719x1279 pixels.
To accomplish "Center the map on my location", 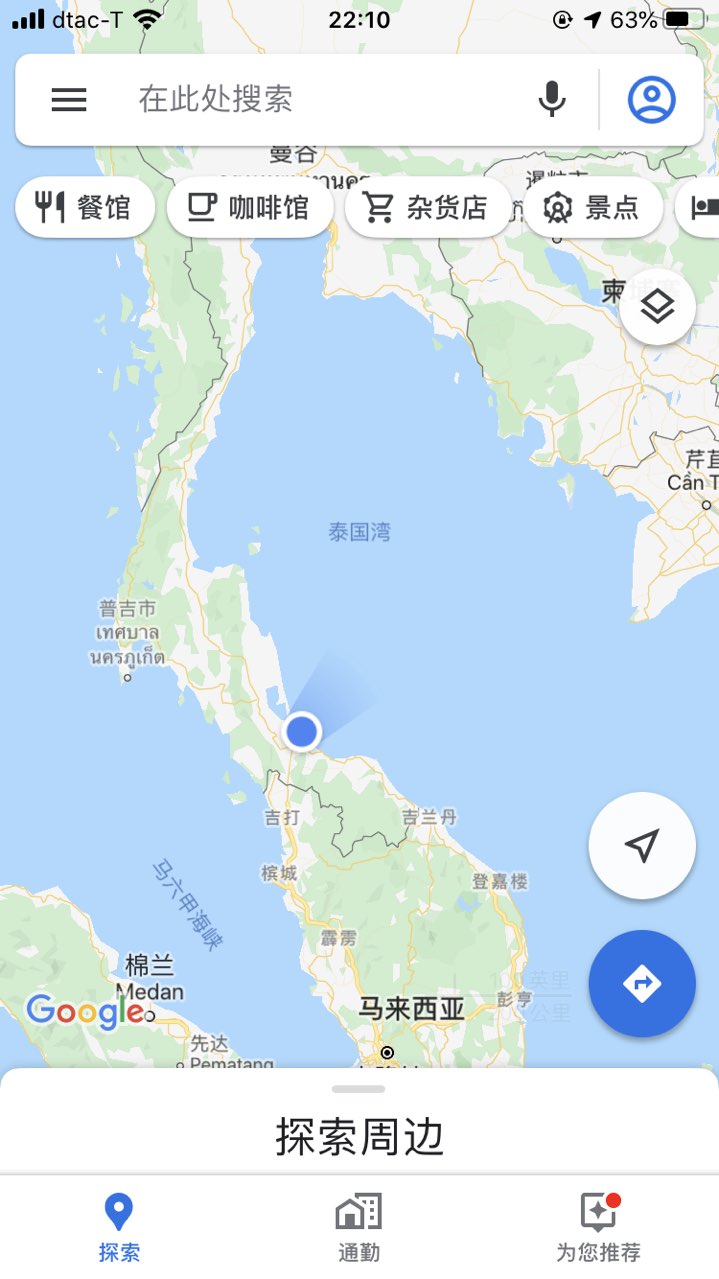I will (x=642, y=846).
